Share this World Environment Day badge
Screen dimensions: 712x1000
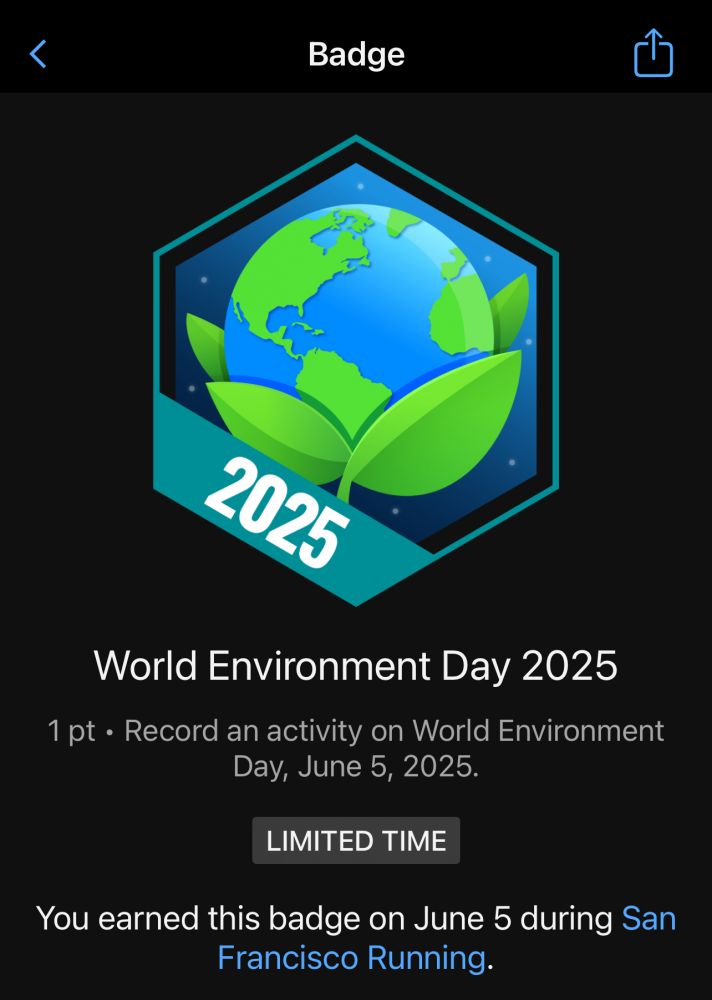click(x=654, y=52)
